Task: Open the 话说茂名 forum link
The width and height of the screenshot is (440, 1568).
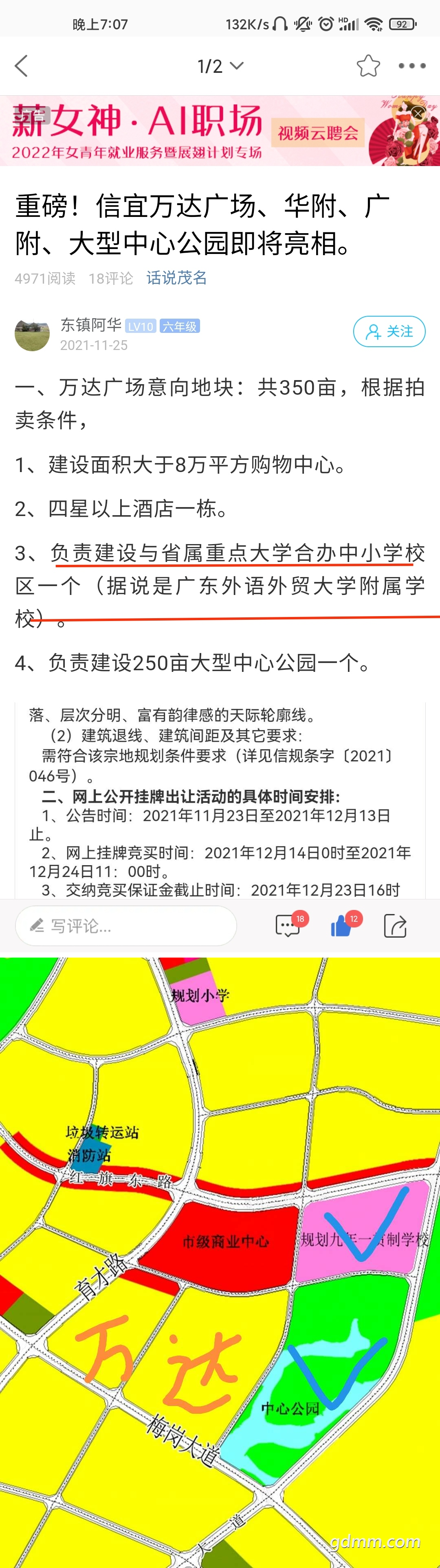Action: click(x=177, y=278)
